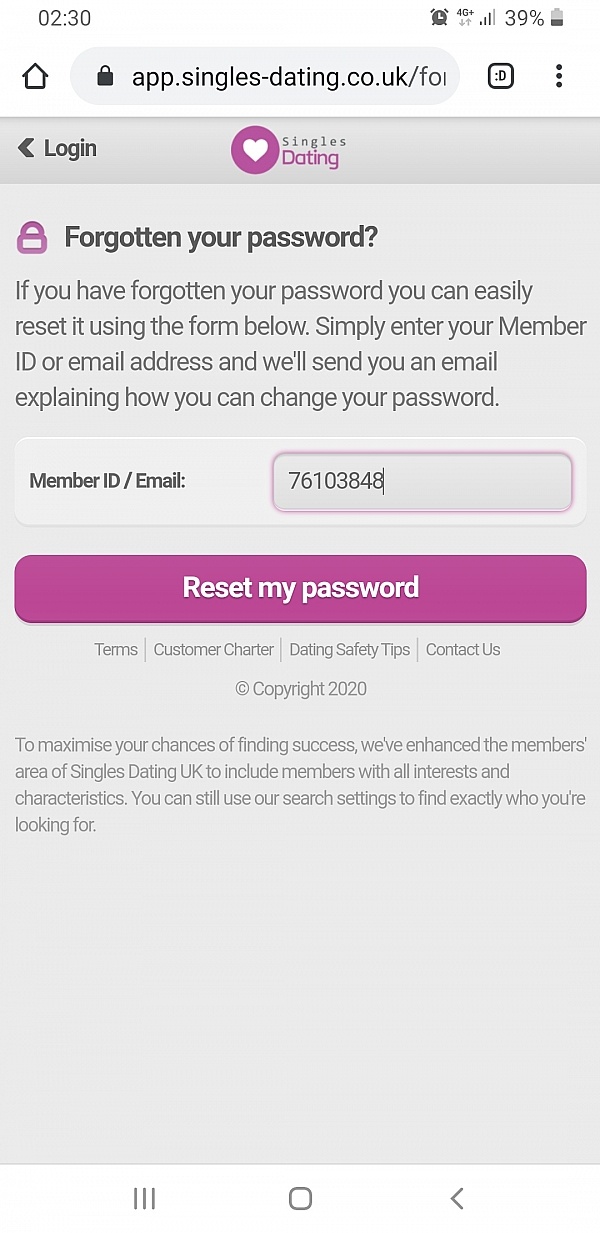Go to the browser home page
Image resolution: width=600 pixels, height=1233 pixels.
coord(35,77)
